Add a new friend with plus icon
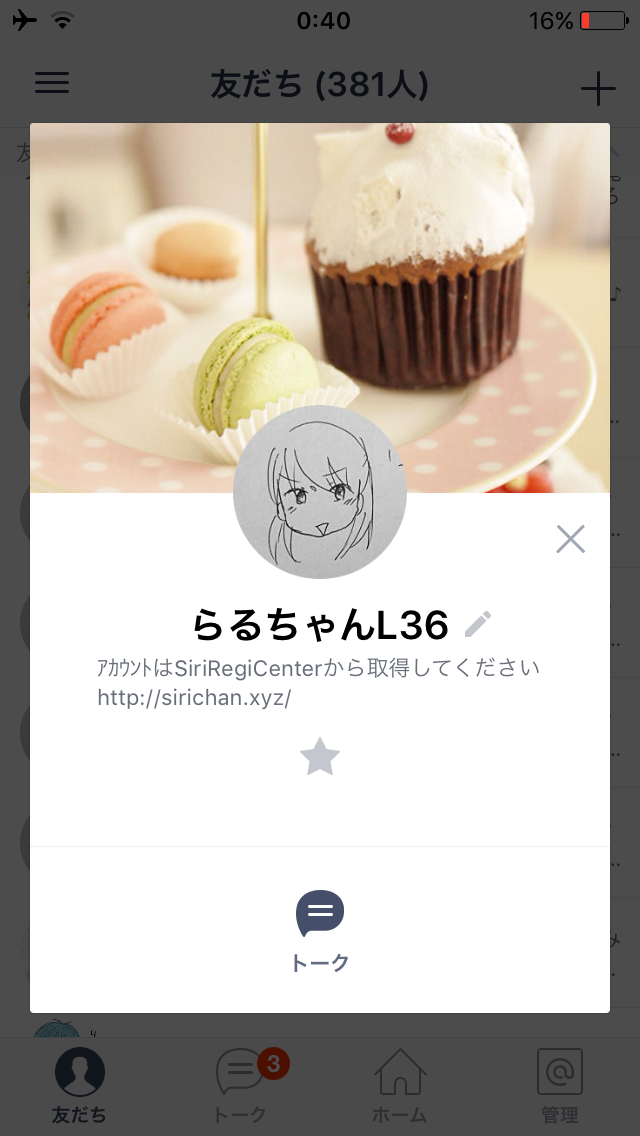The width and height of the screenshot is (640, 1136). coord(598,88)
